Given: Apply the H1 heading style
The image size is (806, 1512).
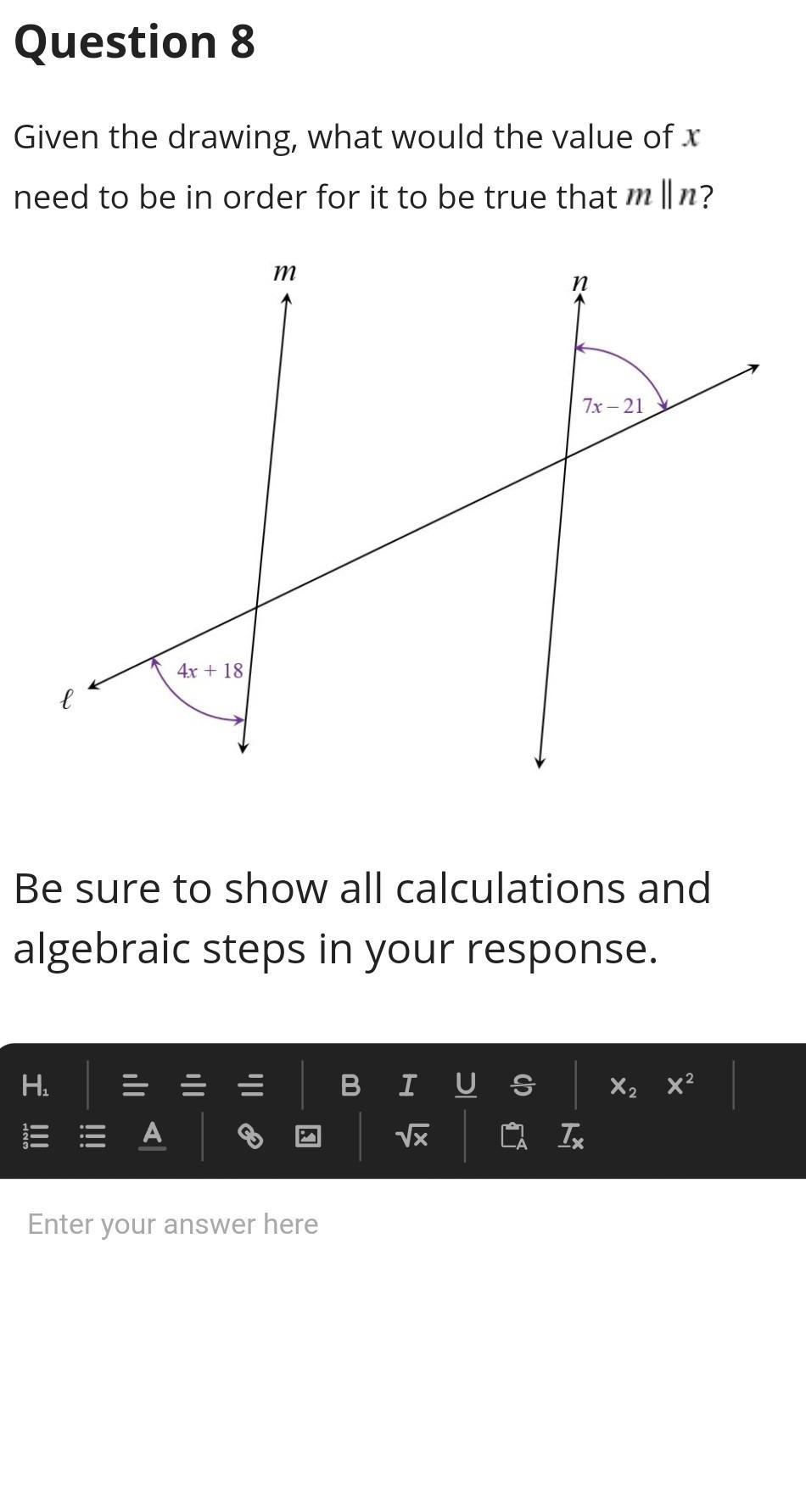Looking at the screenshot, I should (x=35, y=1085).
